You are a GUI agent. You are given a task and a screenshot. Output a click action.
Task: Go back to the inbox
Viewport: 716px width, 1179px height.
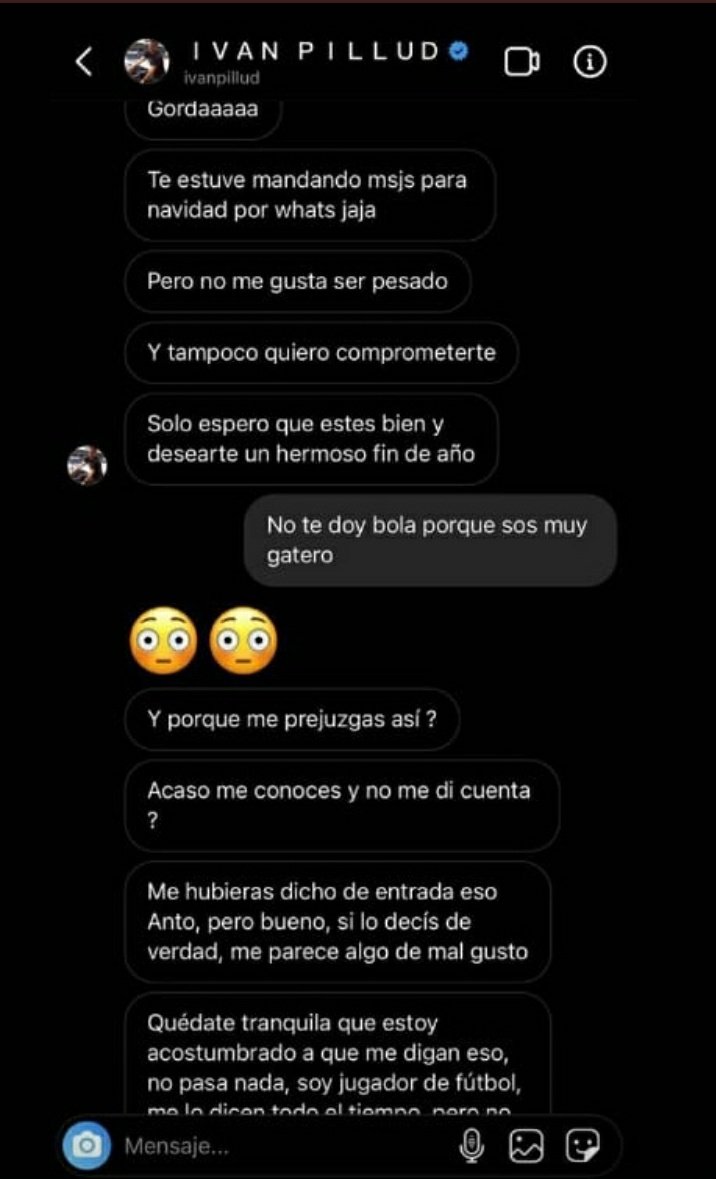(x=84, y=62)
